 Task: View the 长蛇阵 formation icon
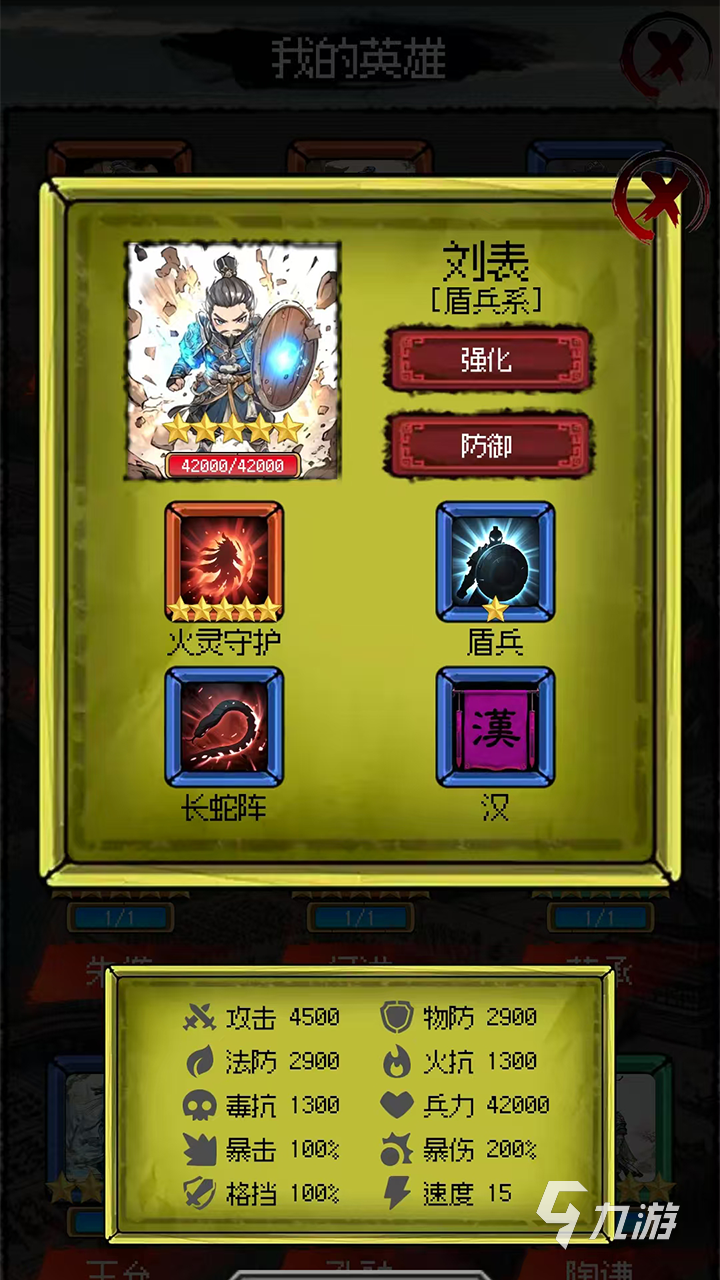coord(224,727)
